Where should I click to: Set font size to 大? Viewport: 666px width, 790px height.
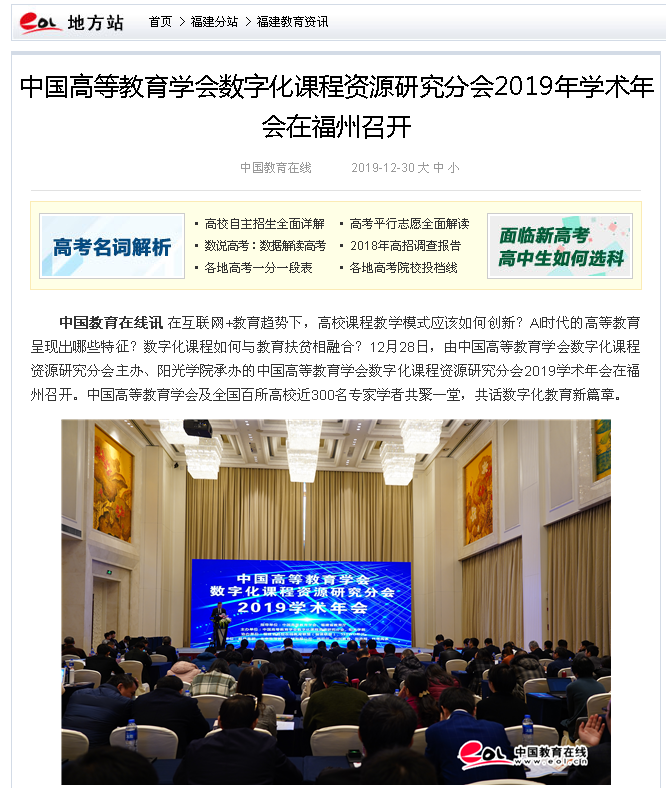423,168
